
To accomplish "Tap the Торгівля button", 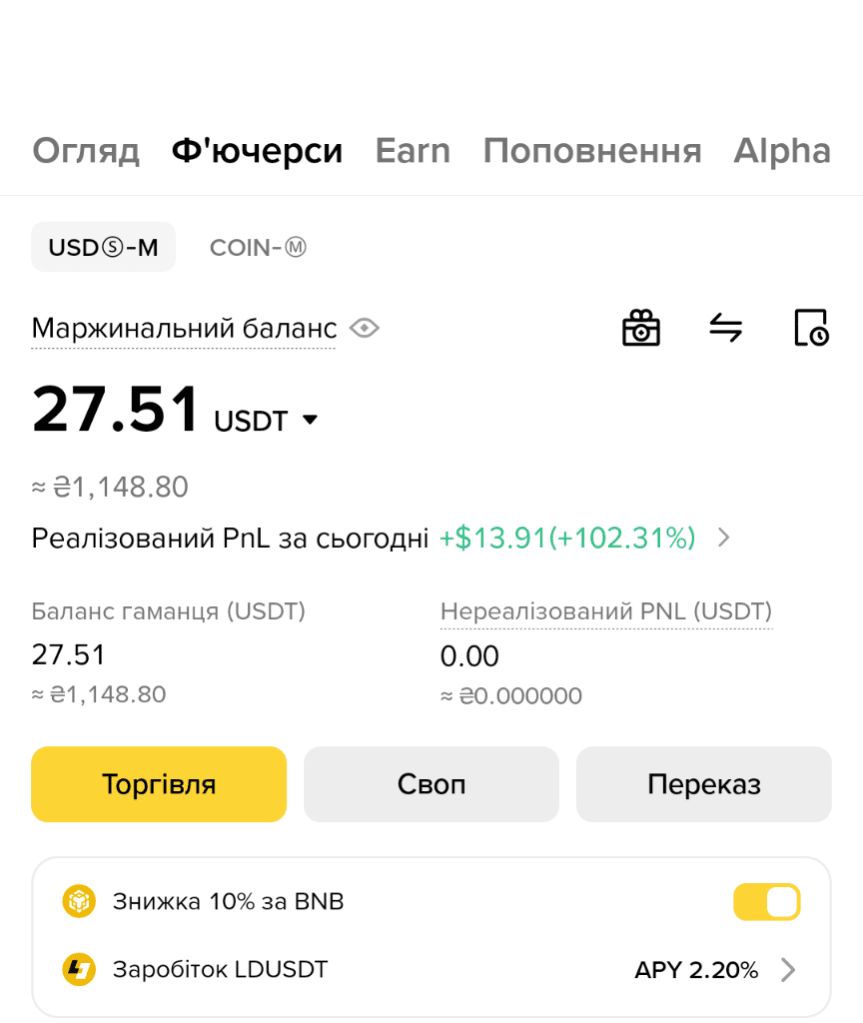I will pyautogui.click(x=159, y=784).
